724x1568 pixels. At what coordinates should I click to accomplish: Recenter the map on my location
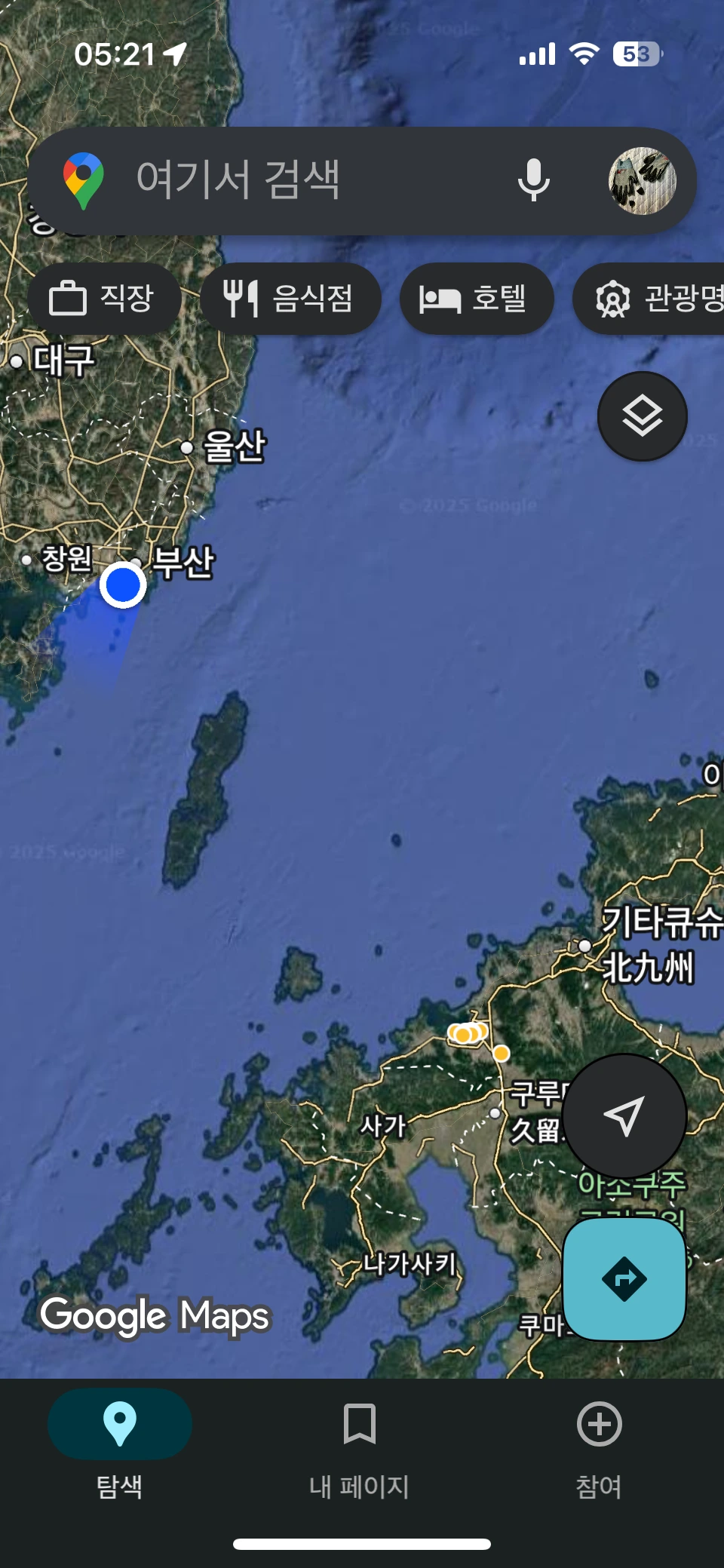pos(624,1115)
